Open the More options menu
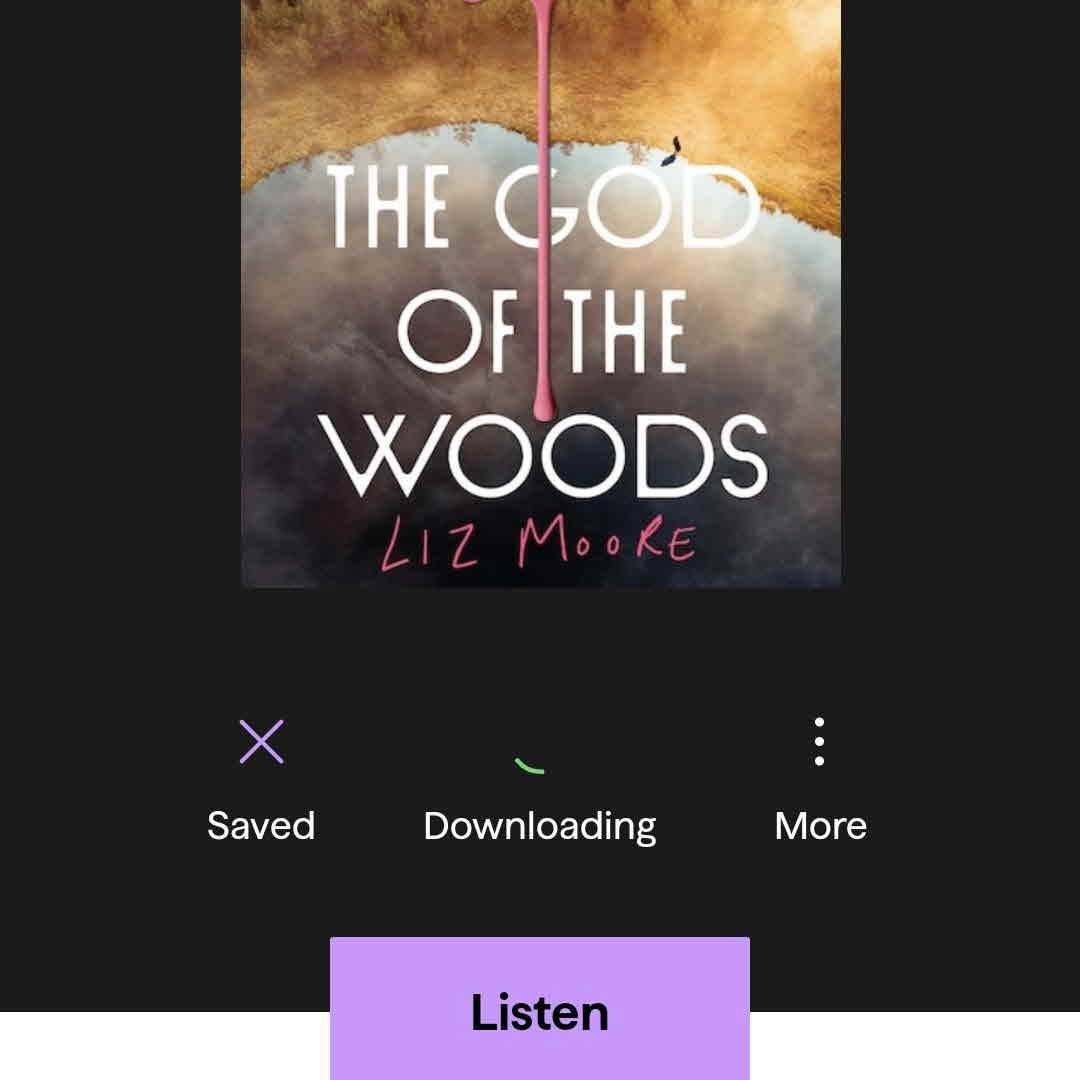 point(819,742)
